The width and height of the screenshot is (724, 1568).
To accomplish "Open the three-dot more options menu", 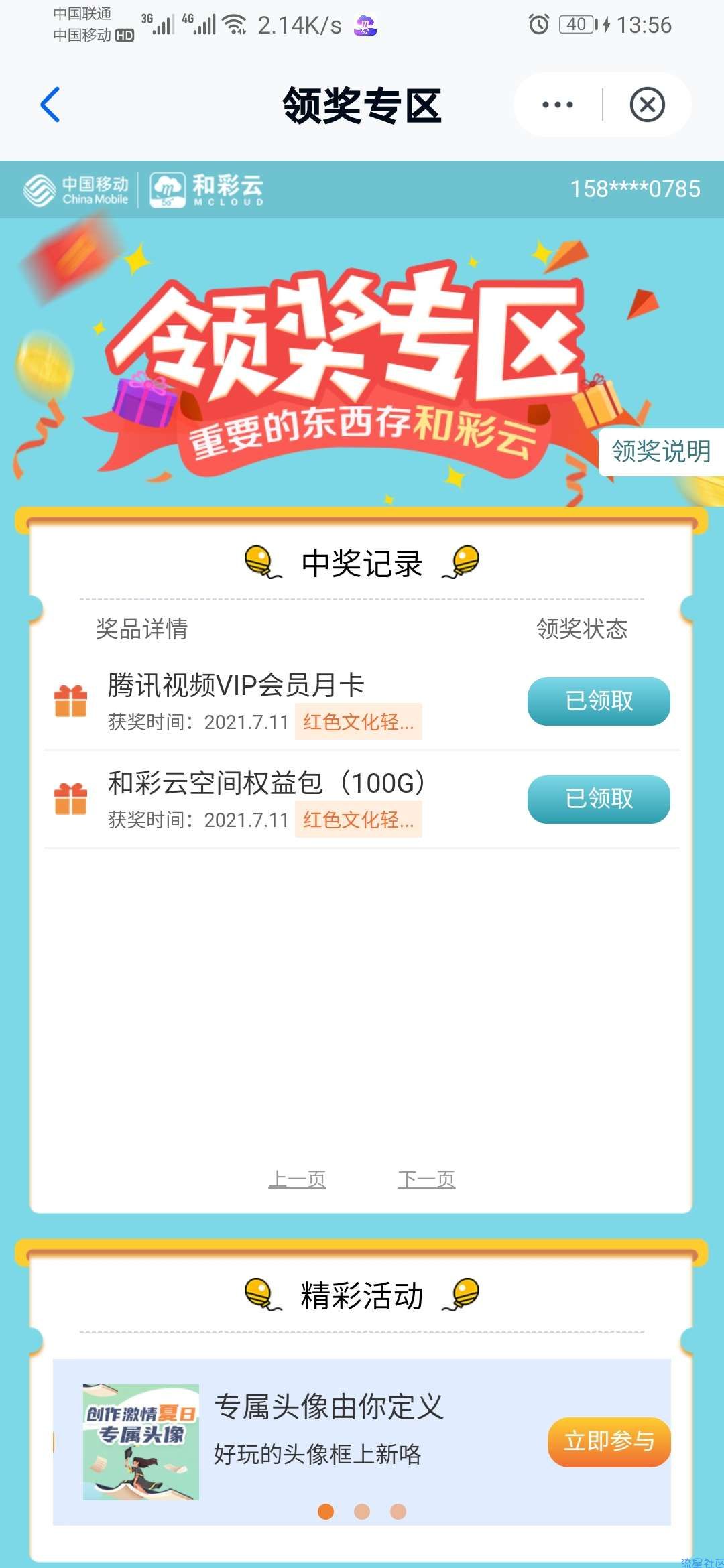I will coord(557,105).
